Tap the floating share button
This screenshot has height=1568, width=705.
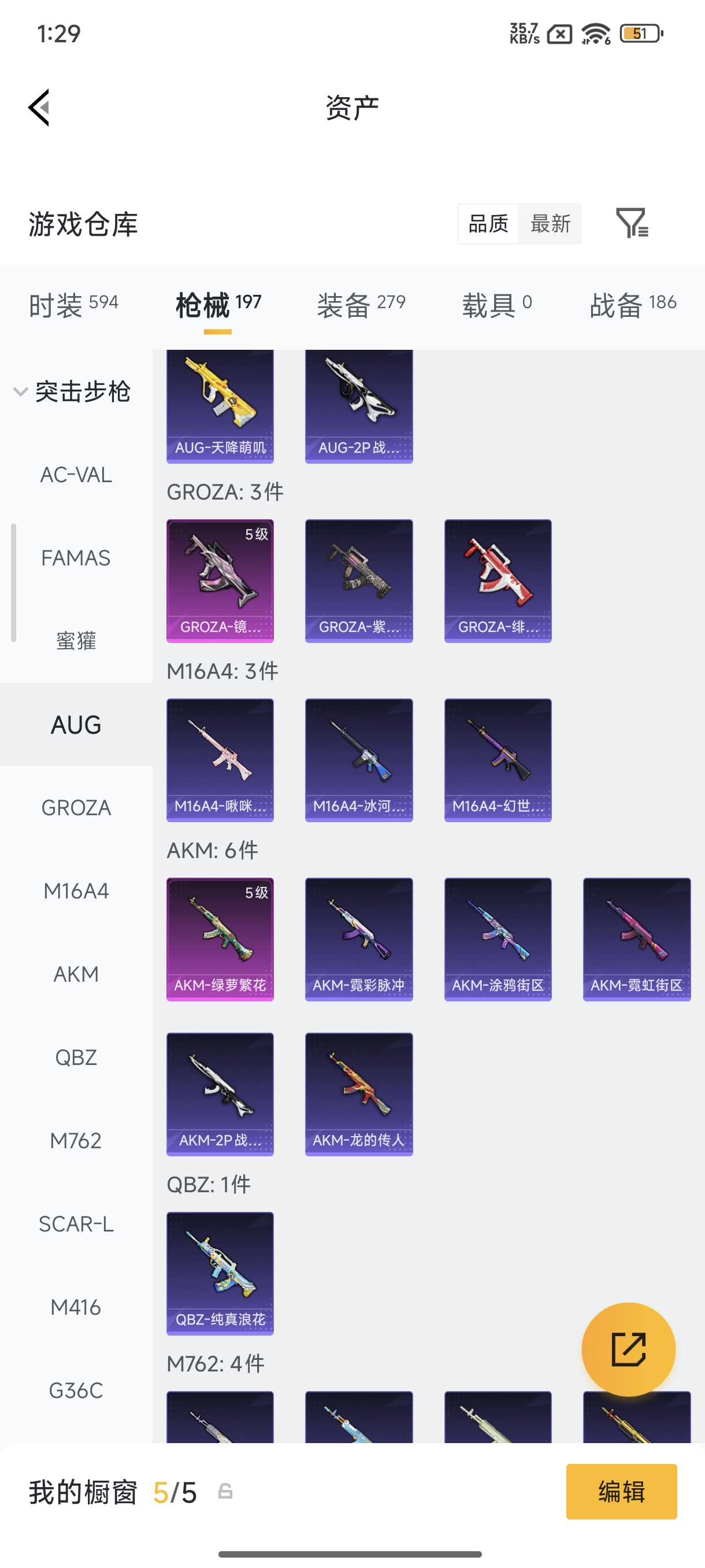628,1349
